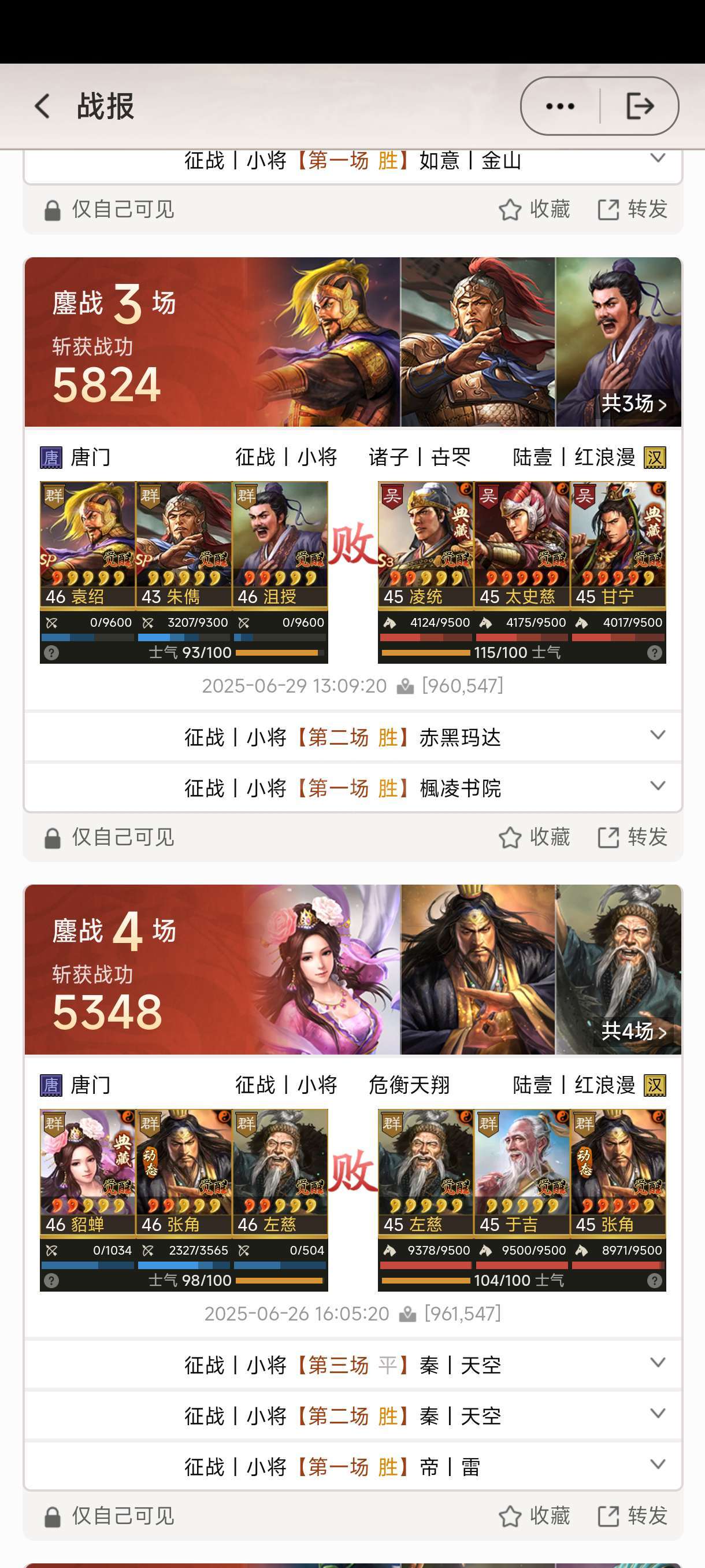The width and height of the screenshot is (705, 1568).
Task: Expand the 第三场 平 秦丨天空 battle row
Action: point(353,1365)
